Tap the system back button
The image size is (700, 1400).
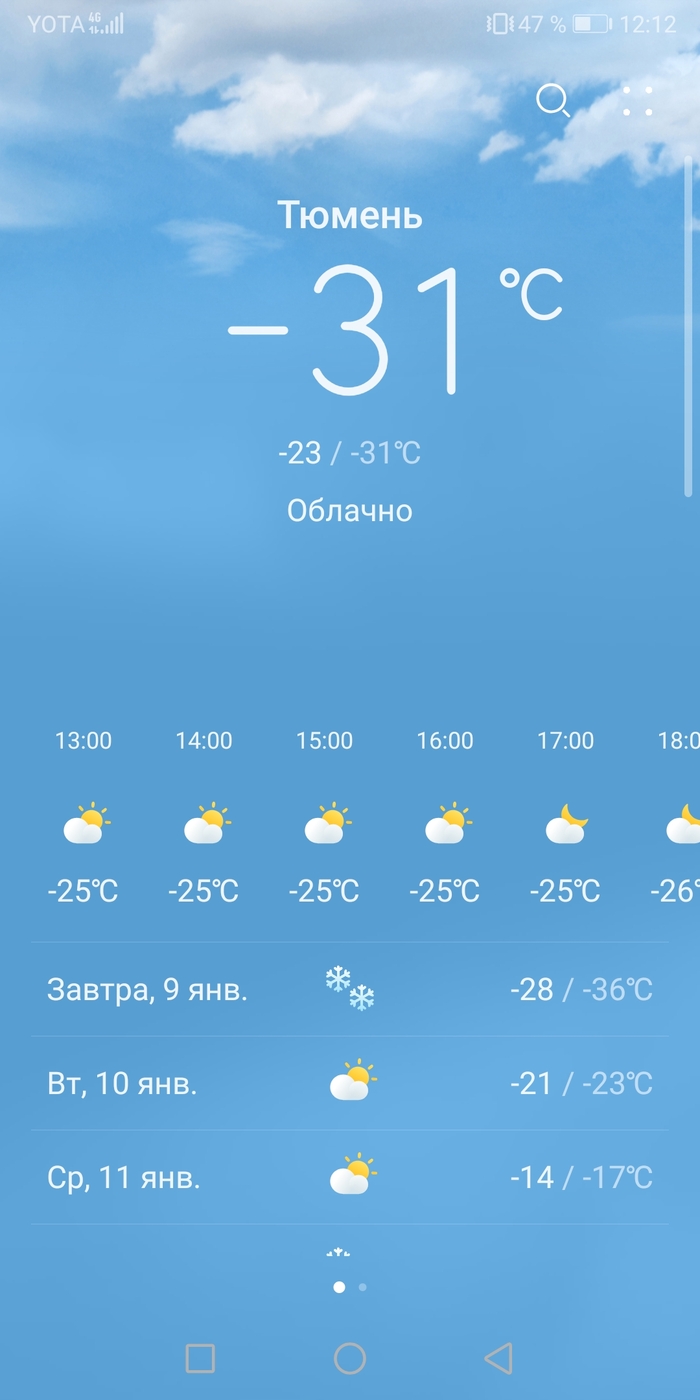point(498,1358)
